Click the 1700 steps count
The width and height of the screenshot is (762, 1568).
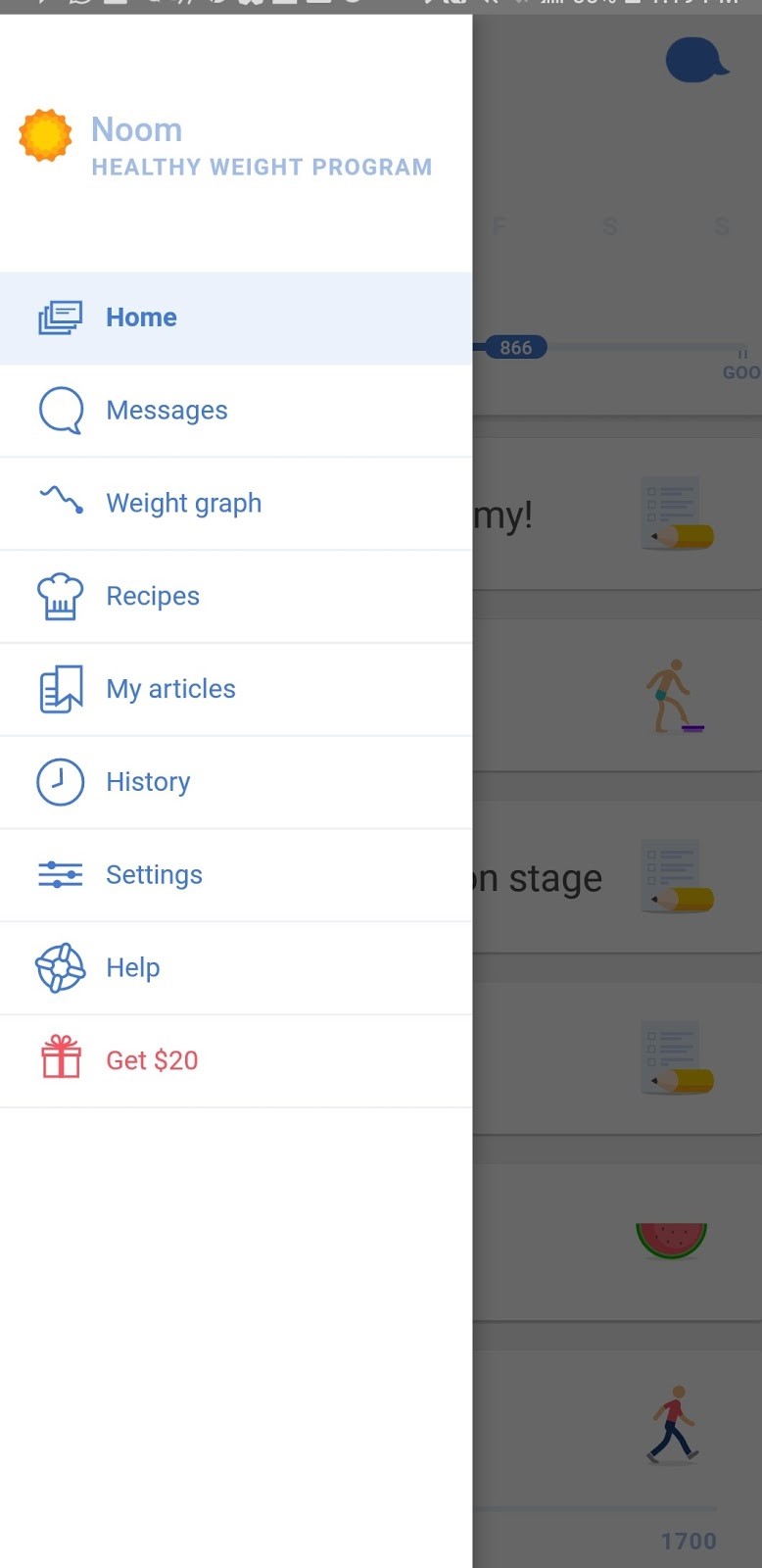(688, 1541)
